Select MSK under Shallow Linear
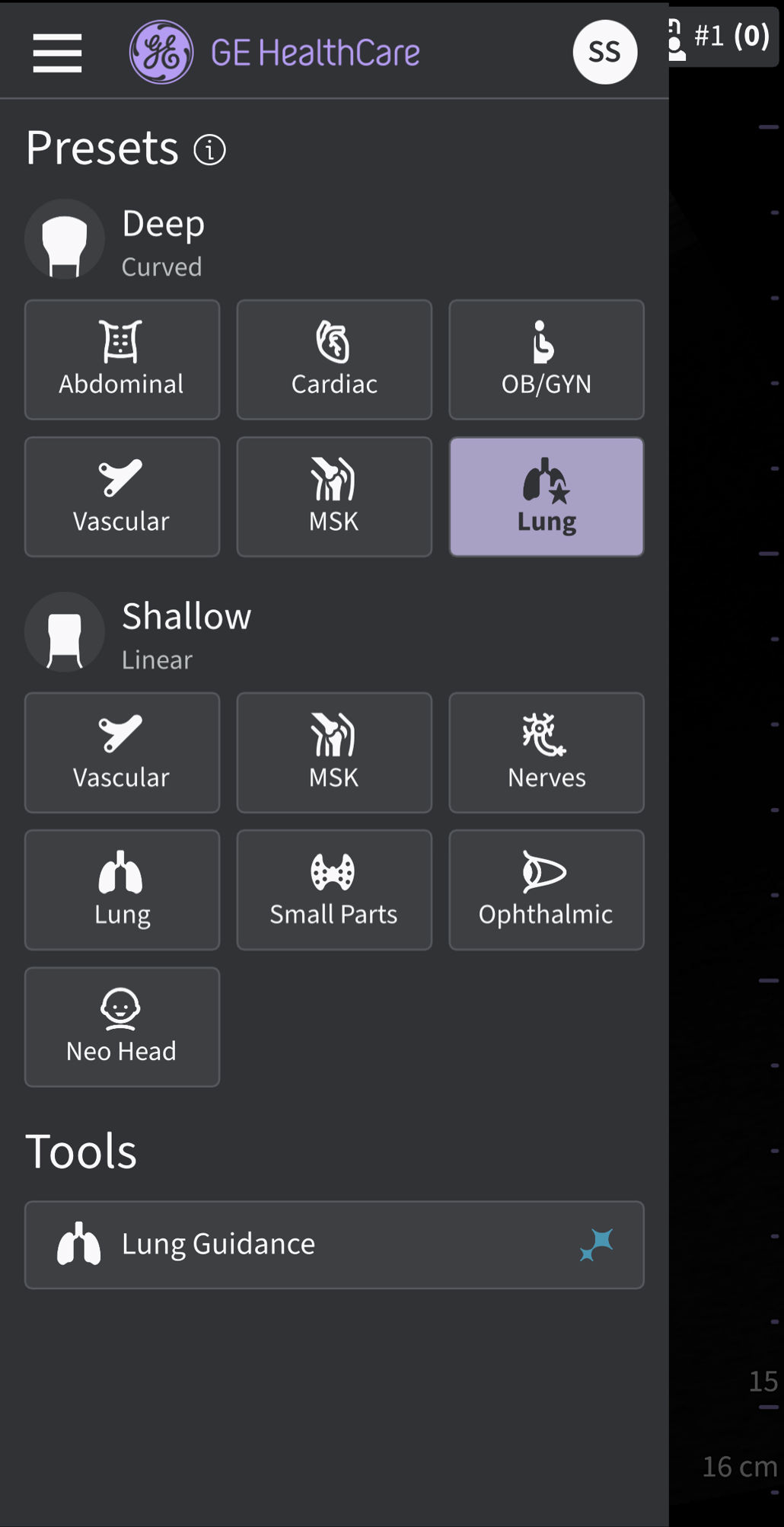Viewport: 784px width, 1527px height. [334, 752]
